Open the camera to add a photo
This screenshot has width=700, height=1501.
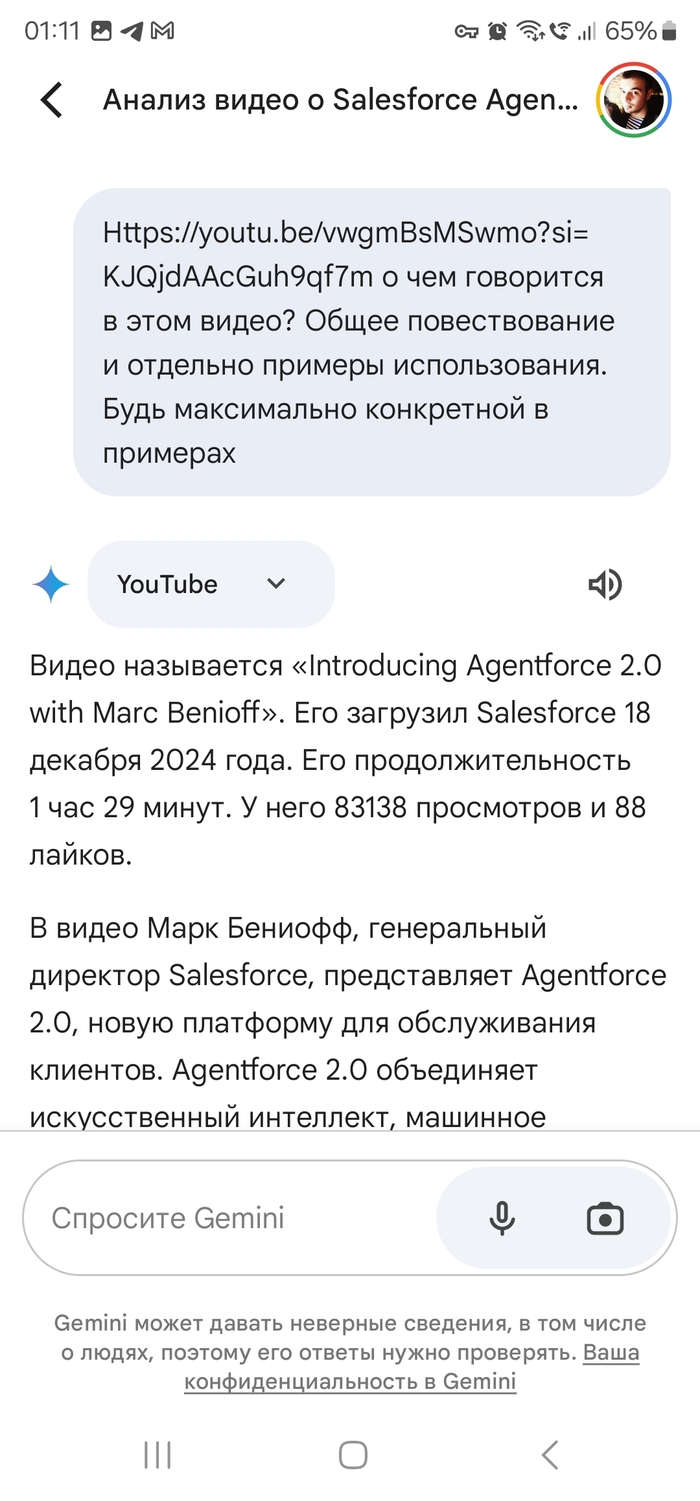click(x=605, y=1218)
